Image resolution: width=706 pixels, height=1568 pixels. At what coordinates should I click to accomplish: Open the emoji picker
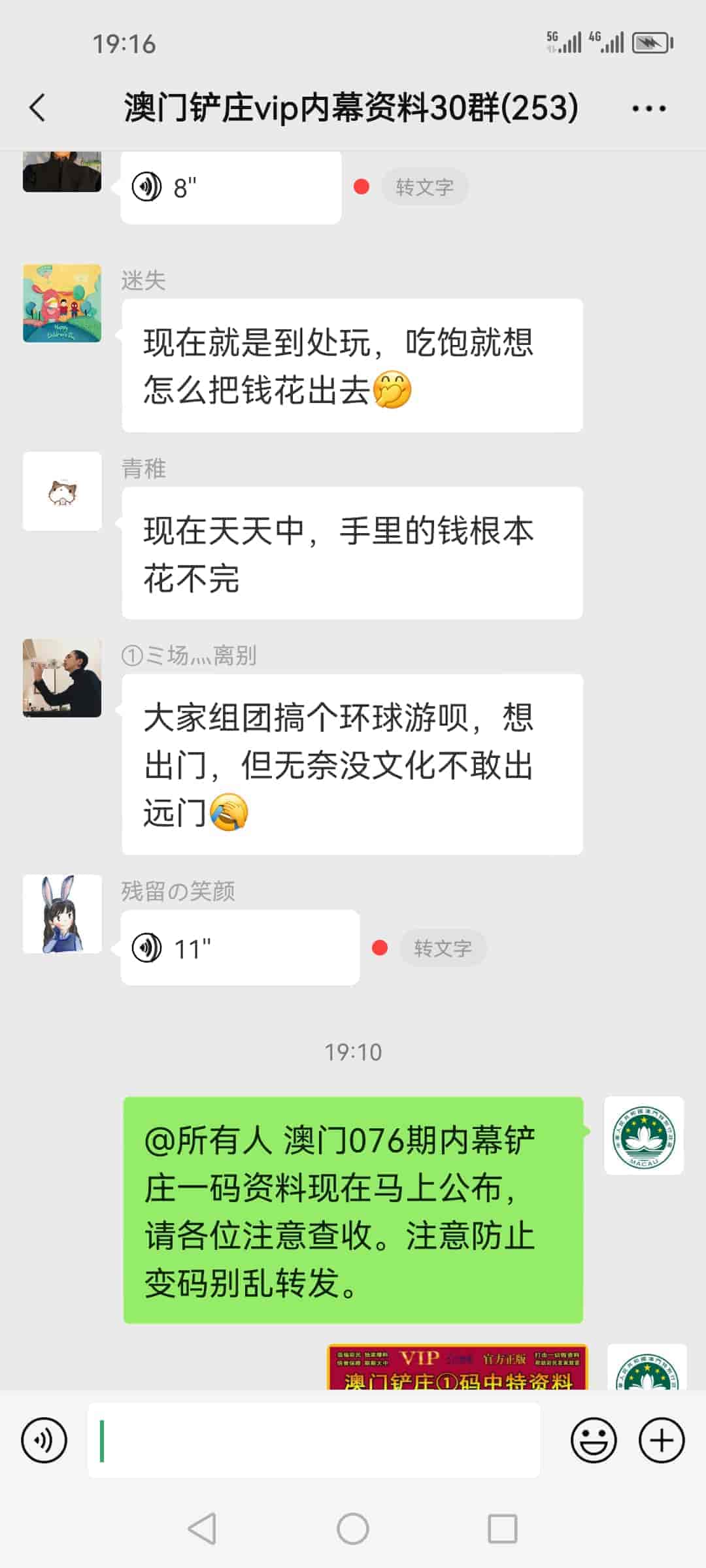tap(594, 1439)
